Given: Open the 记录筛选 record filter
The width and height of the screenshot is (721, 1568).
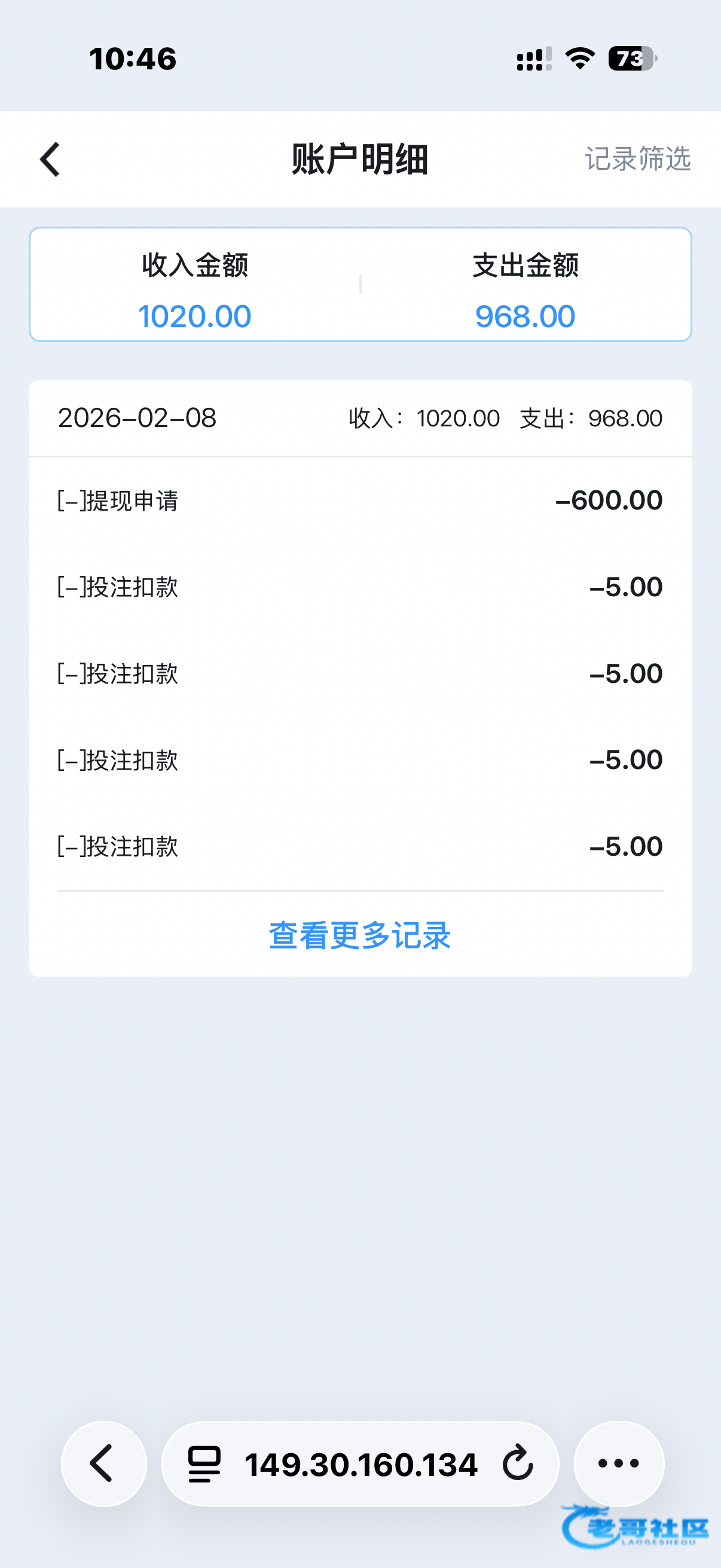Looking at the screenshot, I should [637, 160].
